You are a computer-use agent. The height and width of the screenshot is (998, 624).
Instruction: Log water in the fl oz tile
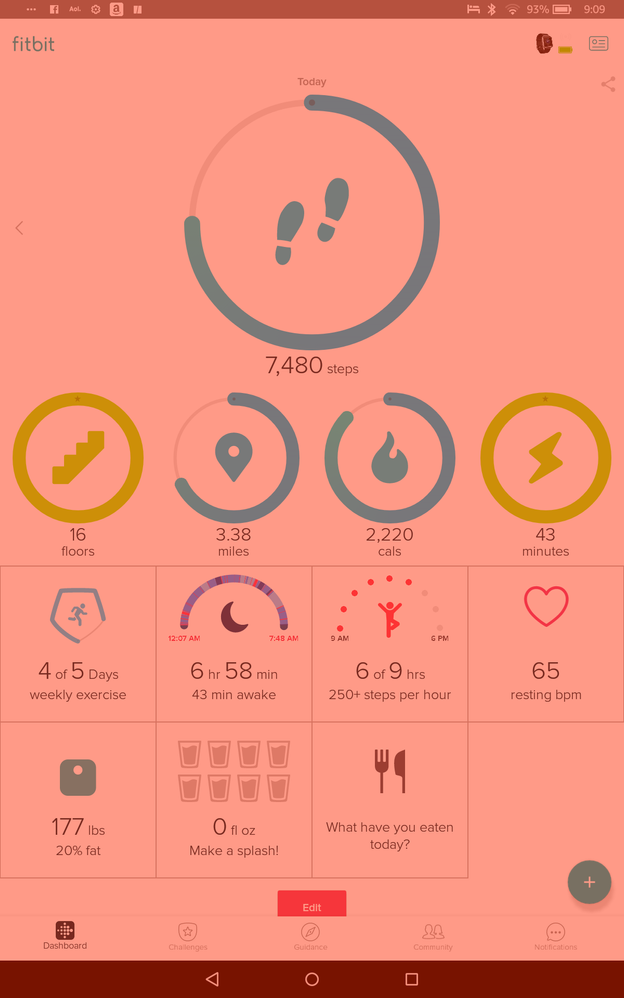(x=234, y=800)
